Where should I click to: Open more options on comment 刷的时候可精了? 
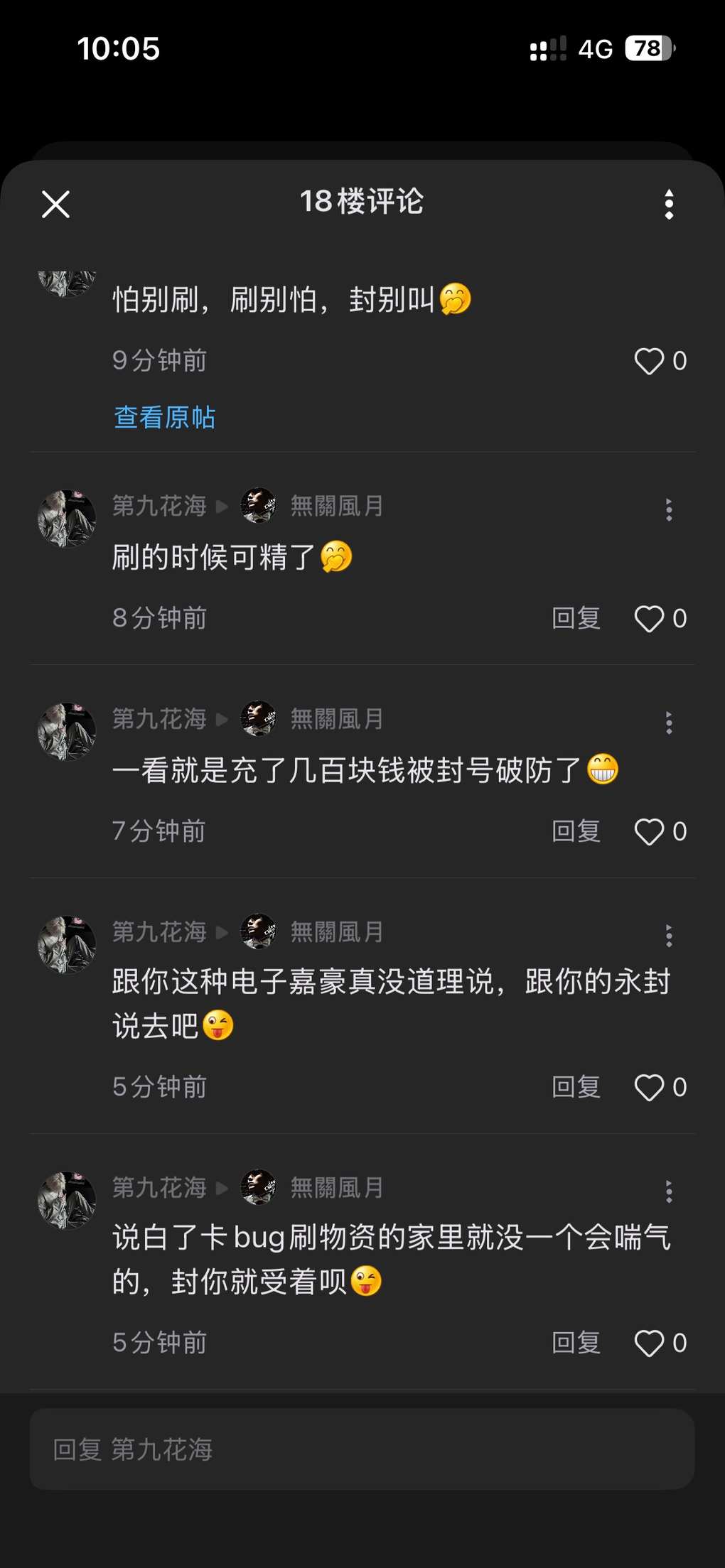(669, 509)
